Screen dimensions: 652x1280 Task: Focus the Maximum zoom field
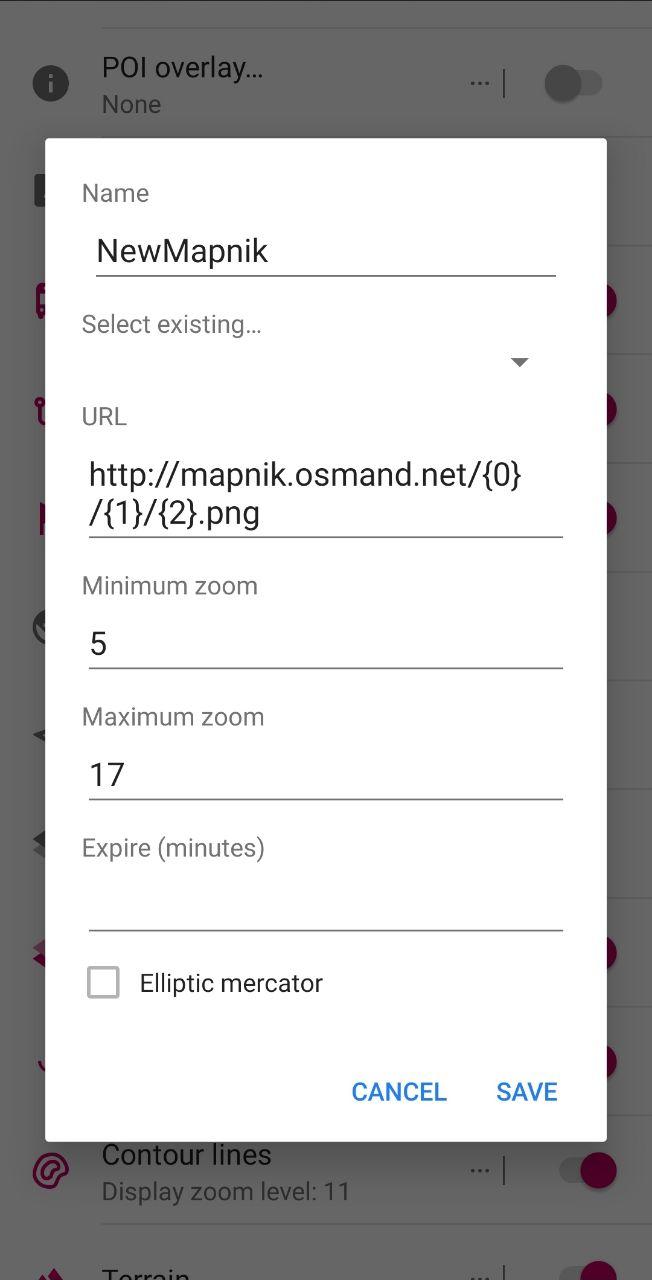point(324,775)
